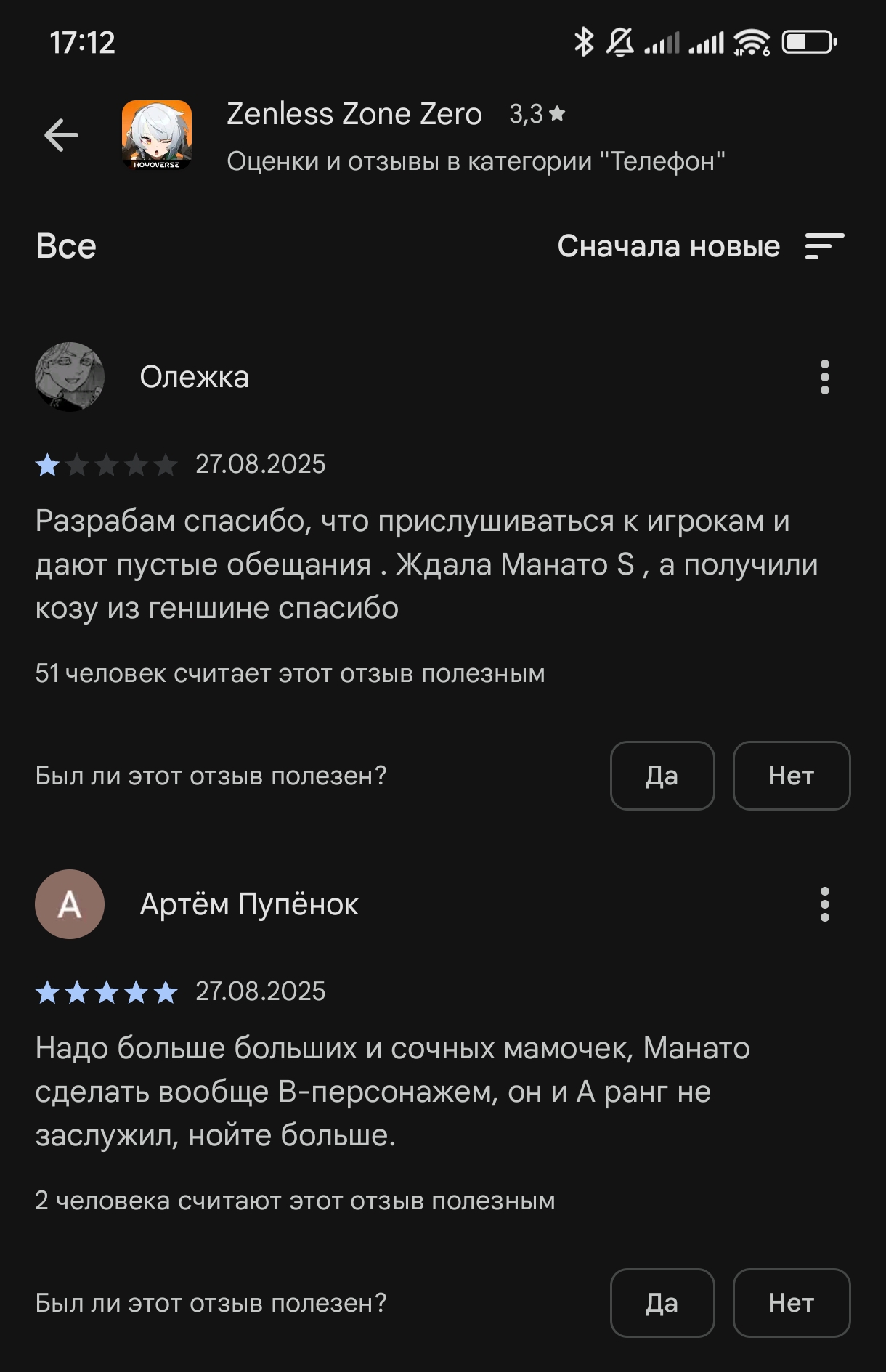This screenshot has width=886, height=1372.
Task: Mark Олежка's review helpful with 'Да'
Action: pyautogui.click(x=662, y=776)
